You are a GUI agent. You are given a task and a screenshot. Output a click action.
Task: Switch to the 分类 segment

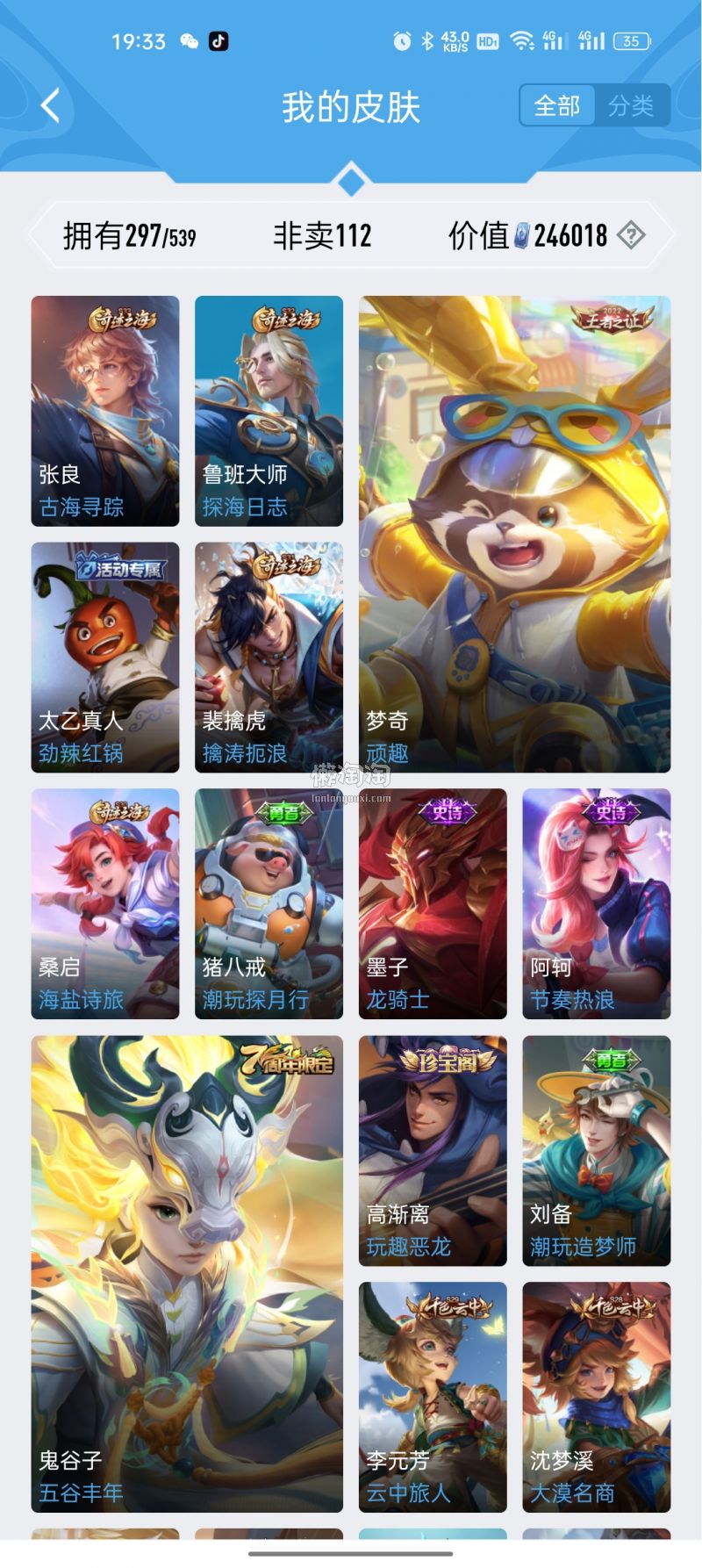point(630,106)
